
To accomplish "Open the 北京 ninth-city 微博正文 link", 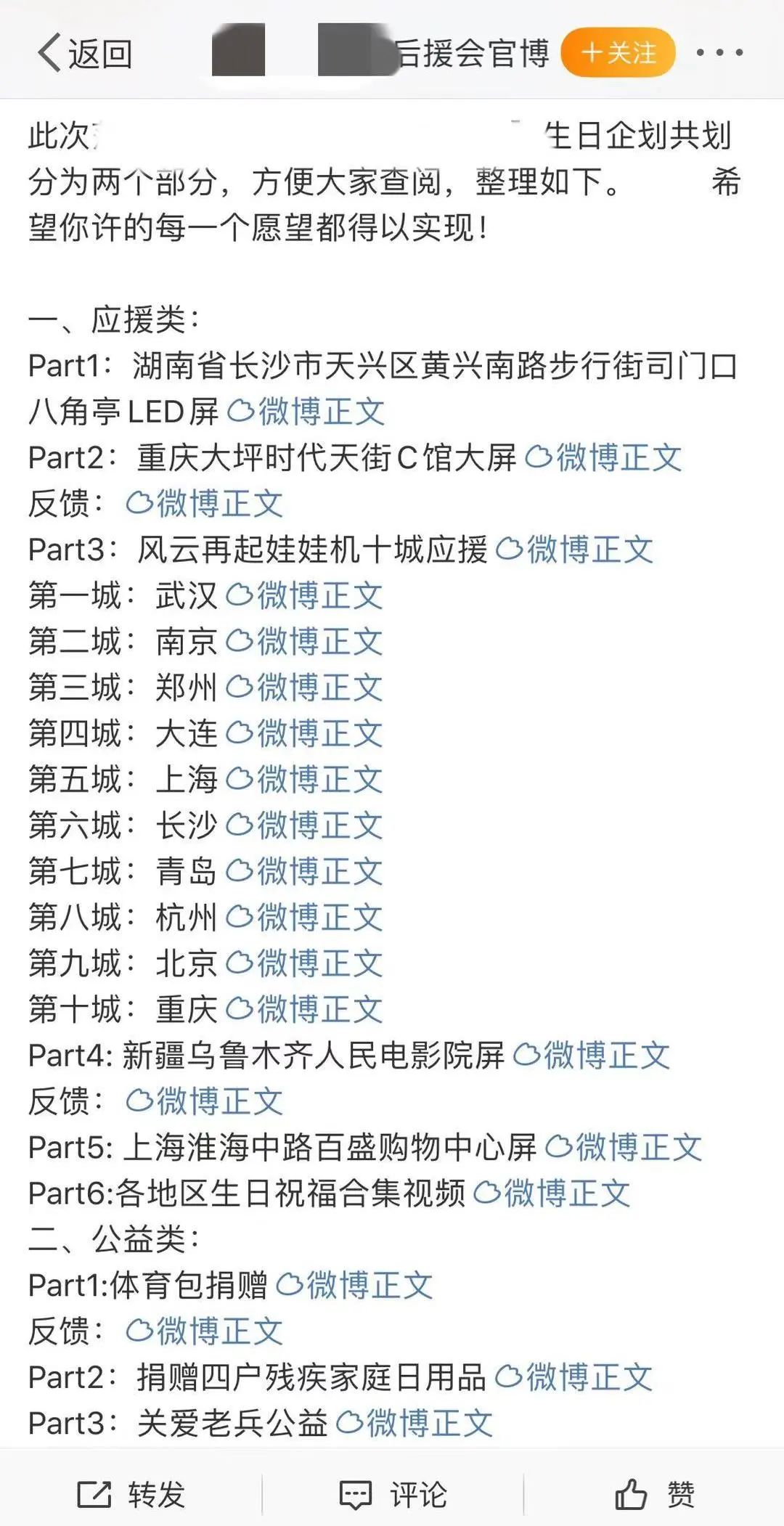I will (x=304, y=963).
